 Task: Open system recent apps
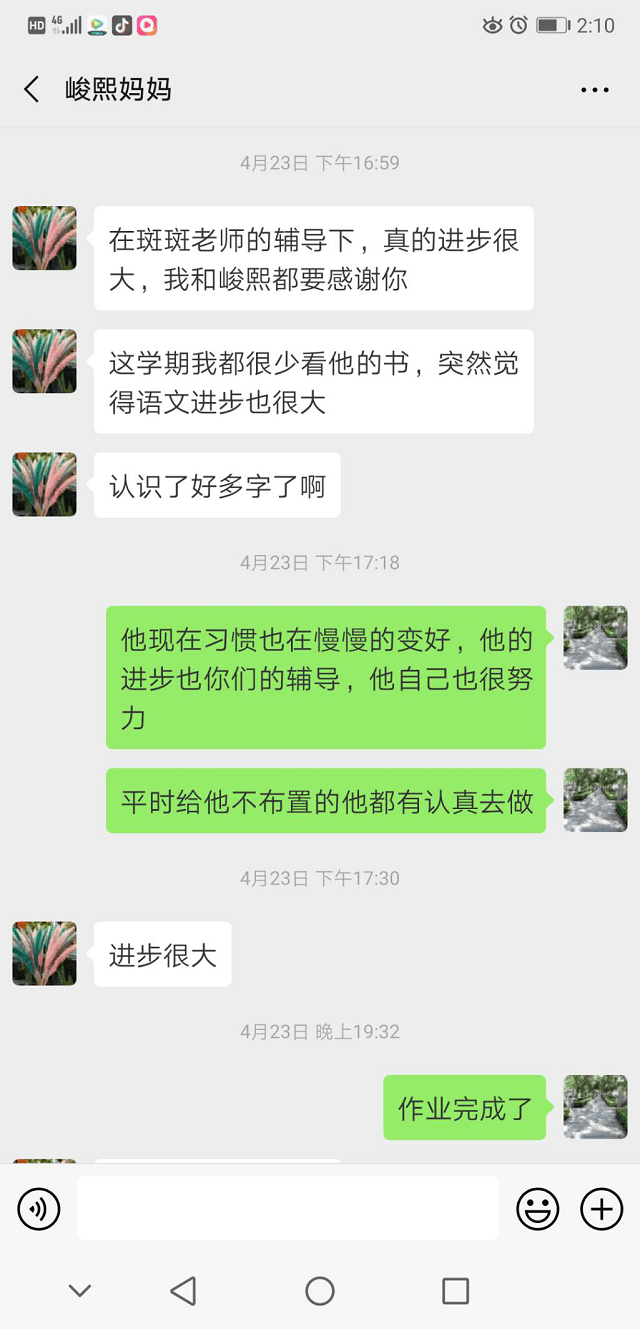(455, 1291)
